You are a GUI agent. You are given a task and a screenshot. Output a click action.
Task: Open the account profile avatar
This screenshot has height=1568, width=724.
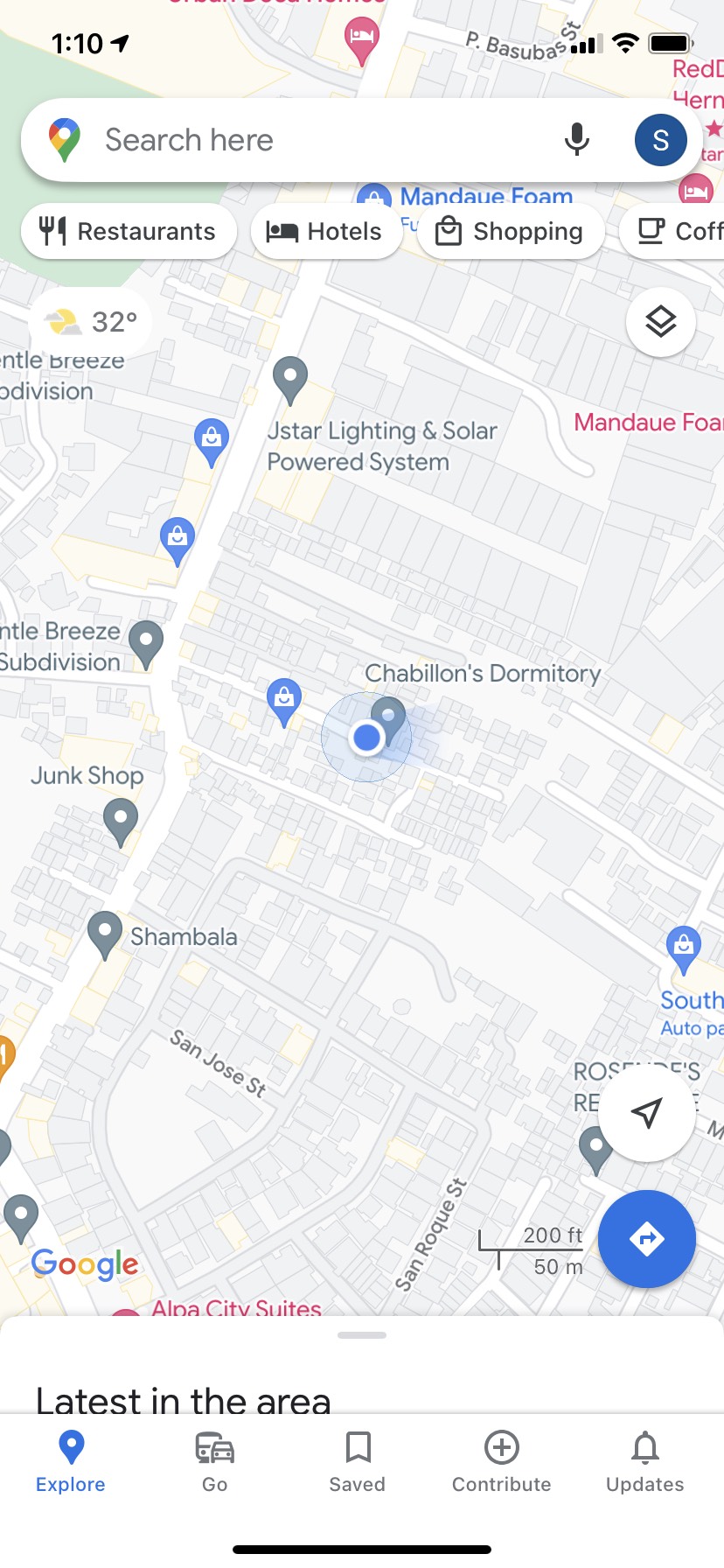pyautogui.click(x=660, y=140)
